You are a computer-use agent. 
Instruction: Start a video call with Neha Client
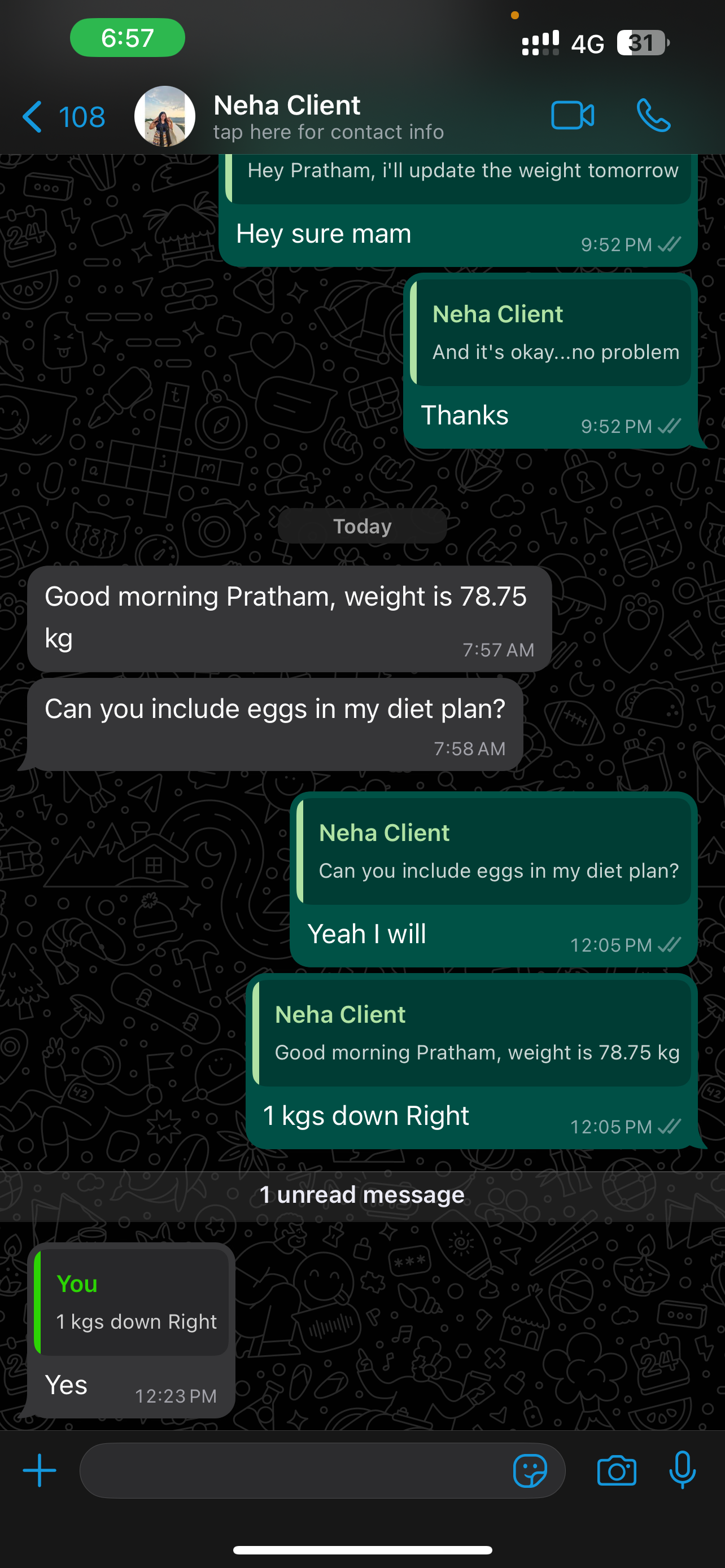572,116
